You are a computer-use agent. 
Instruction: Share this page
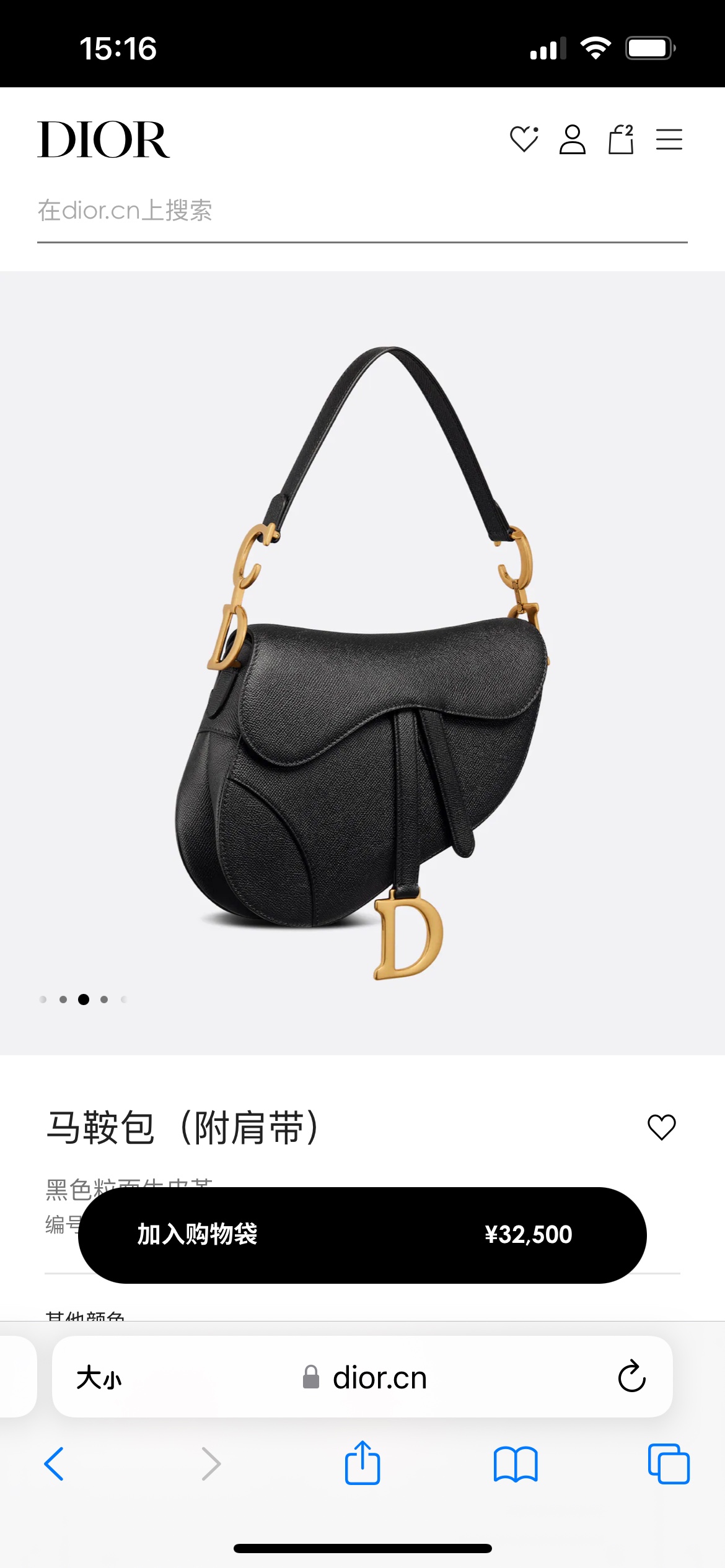coord(362,1463)
